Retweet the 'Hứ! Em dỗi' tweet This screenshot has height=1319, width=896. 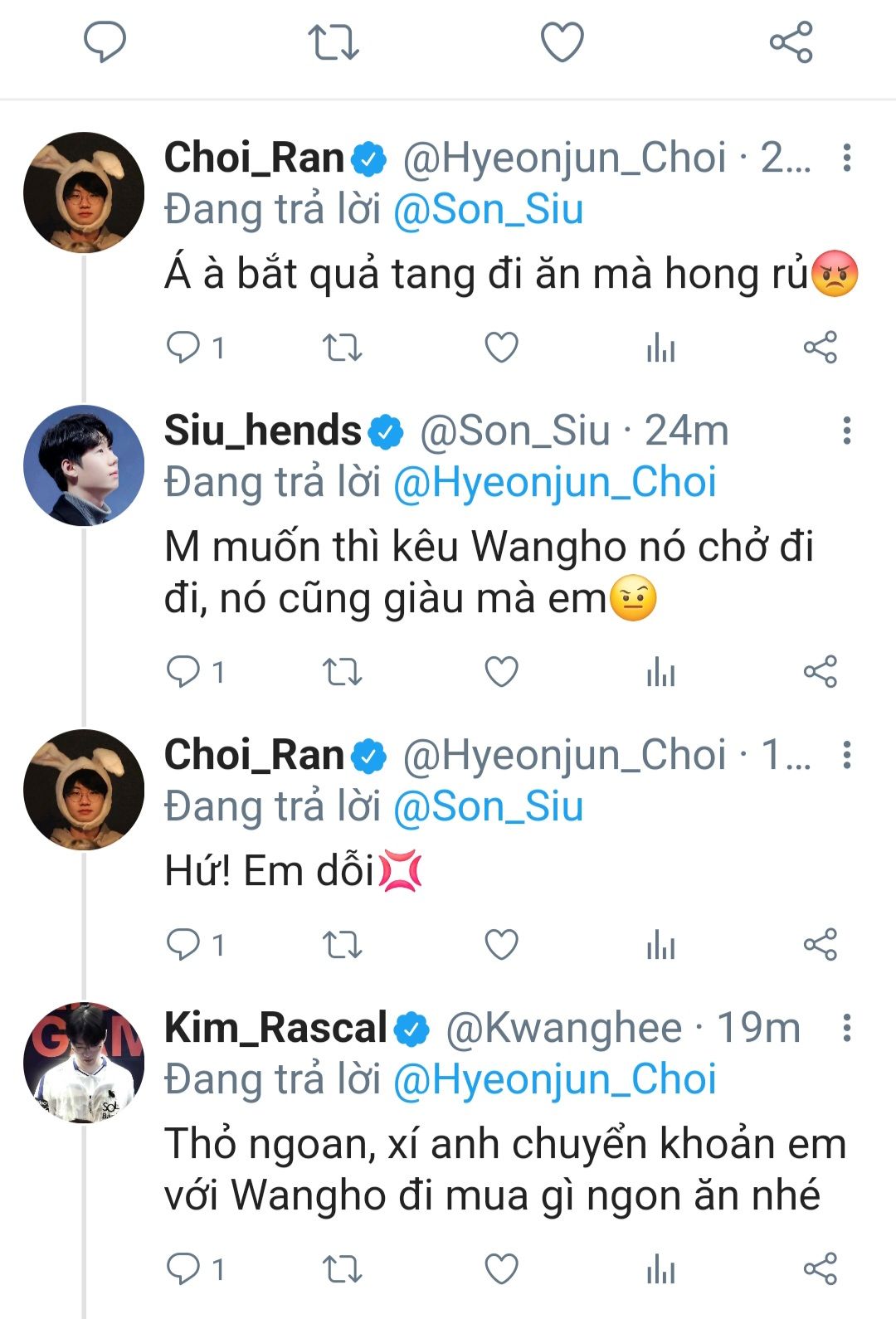[342, 944]
